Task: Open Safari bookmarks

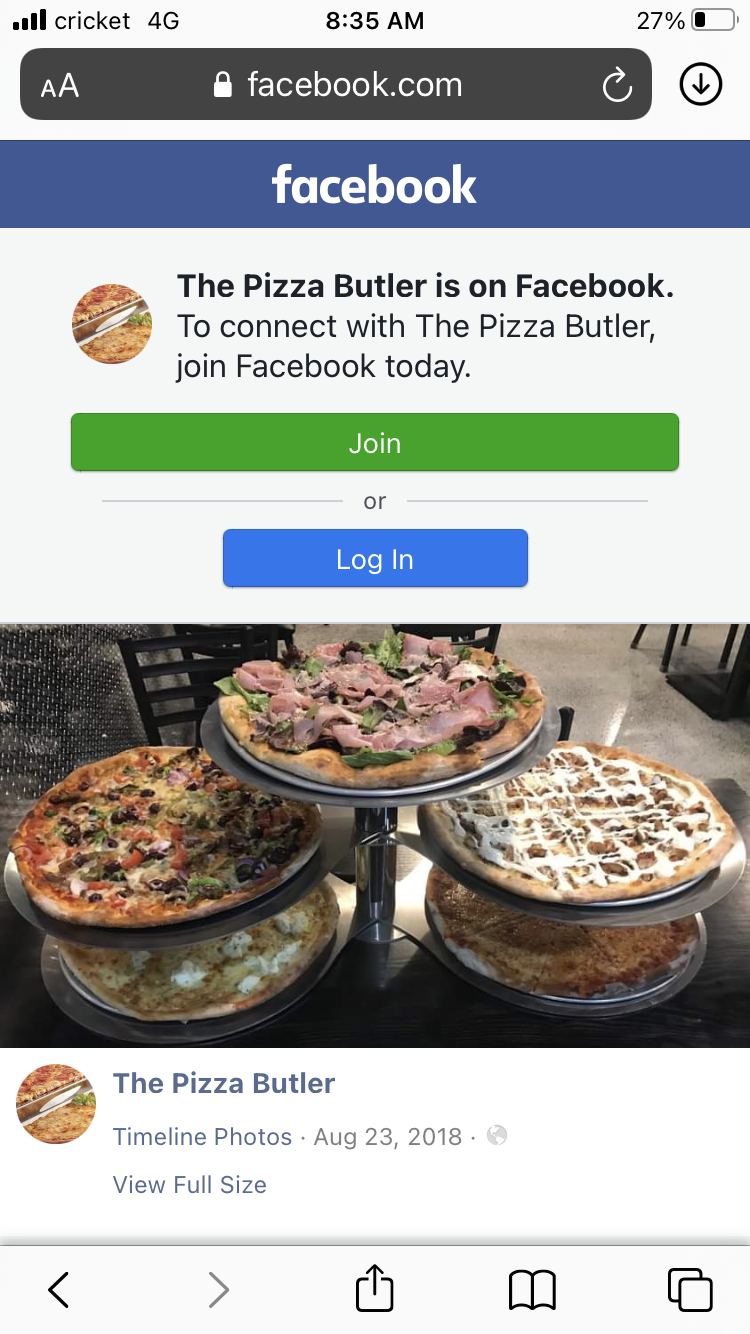Action: [532, 1290]
